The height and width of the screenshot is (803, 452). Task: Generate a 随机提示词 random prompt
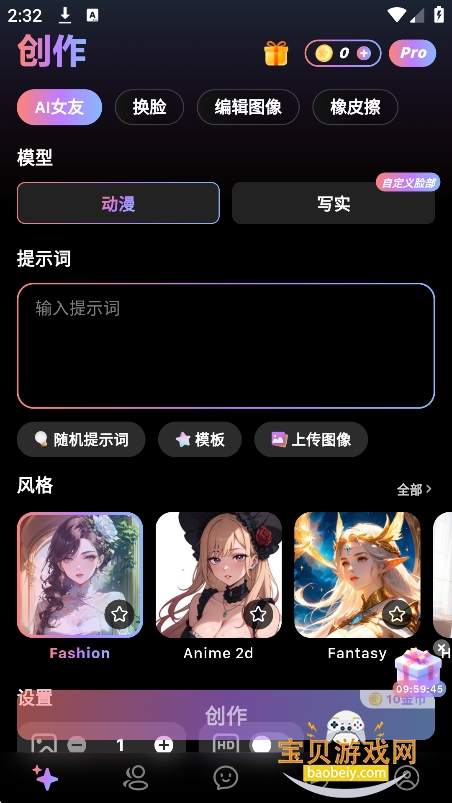[x=81, y=439]
